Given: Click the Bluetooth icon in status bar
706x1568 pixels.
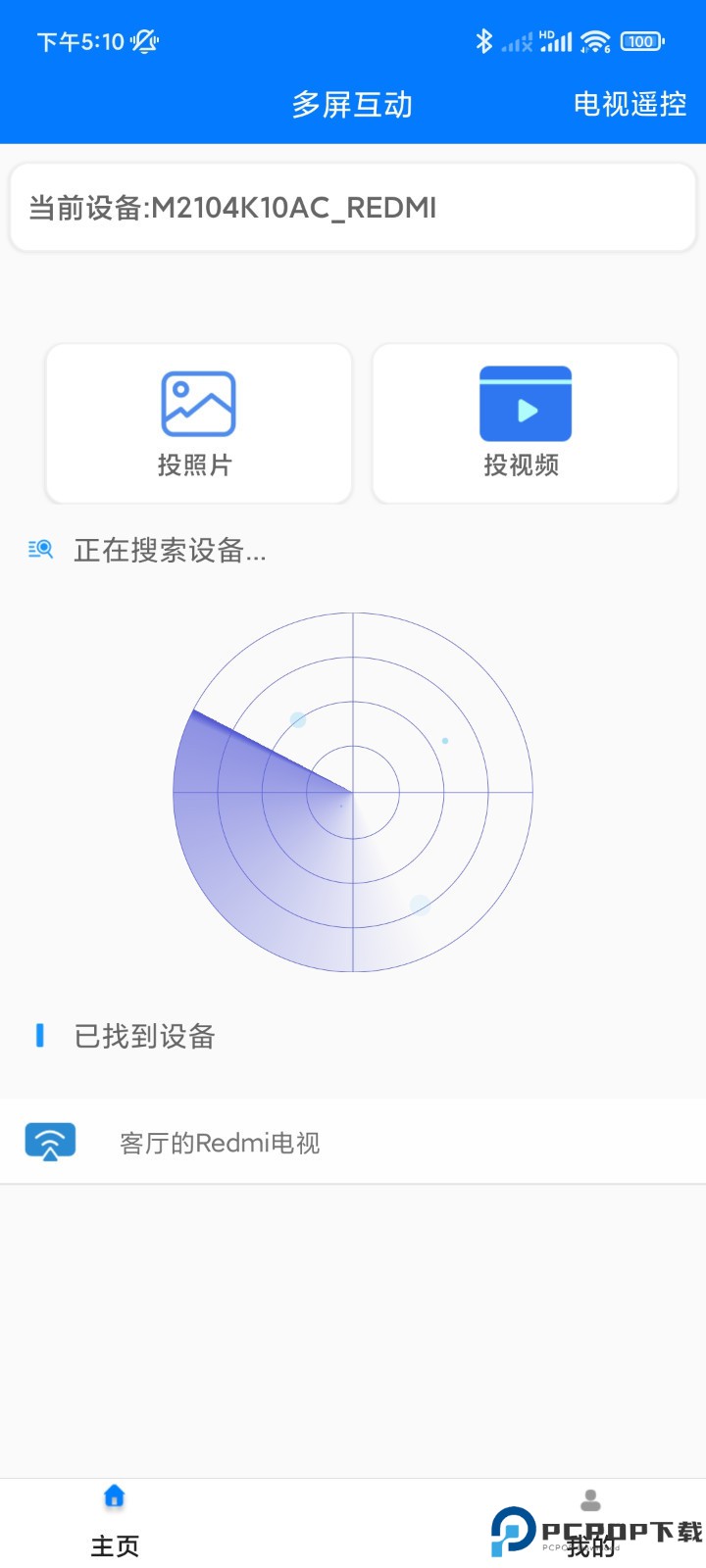Looking at the screenshot, I should coord(482,41).
